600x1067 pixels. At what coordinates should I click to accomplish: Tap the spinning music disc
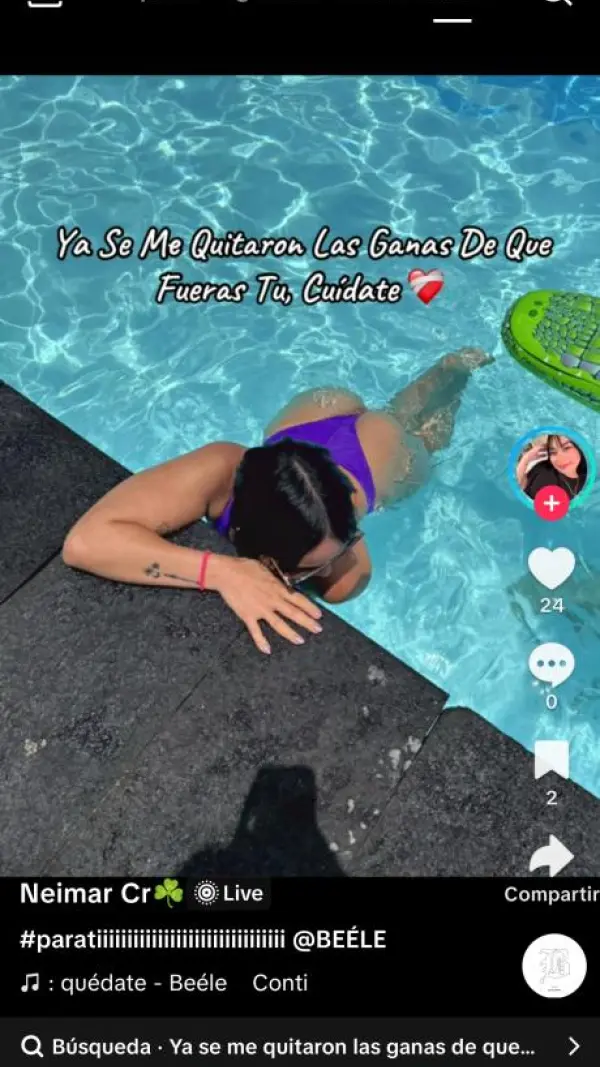coord(554,966)
